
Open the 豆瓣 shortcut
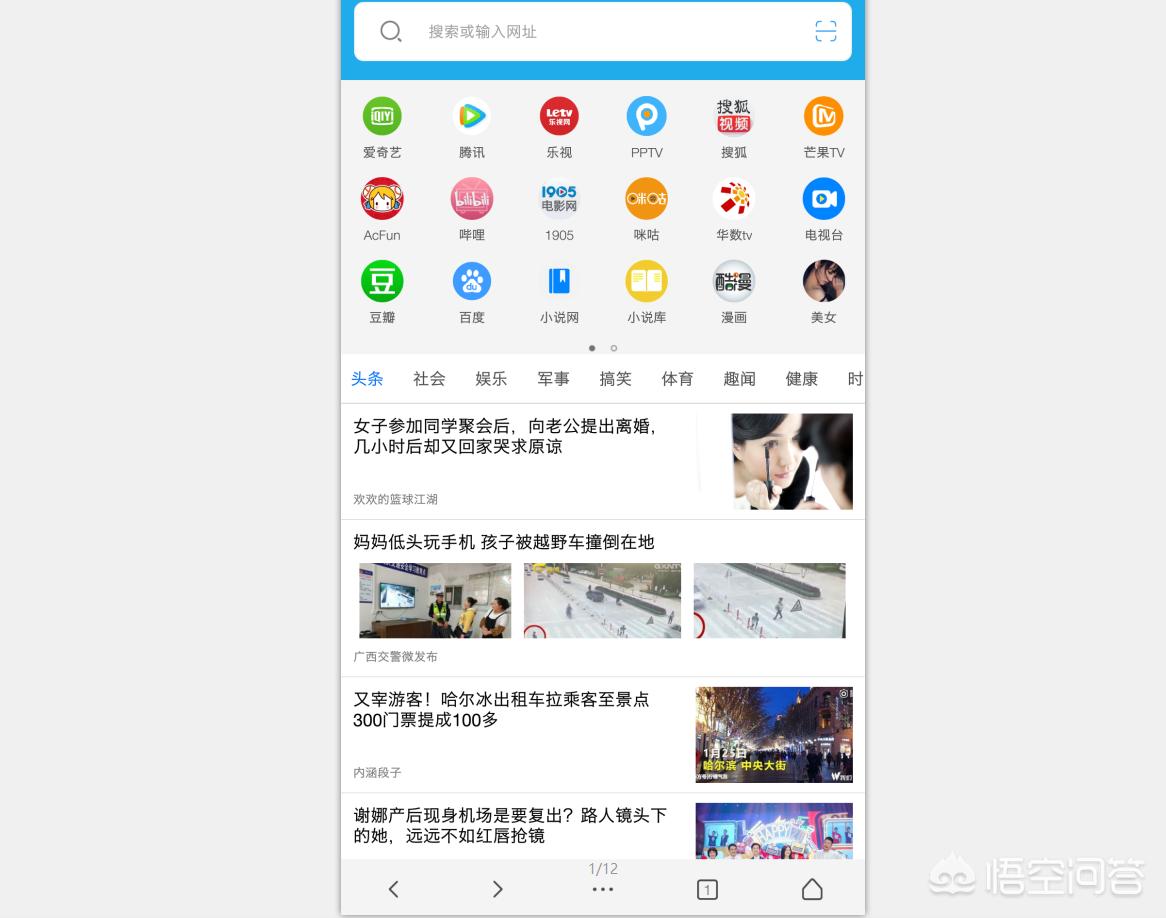tap(382, 281)
